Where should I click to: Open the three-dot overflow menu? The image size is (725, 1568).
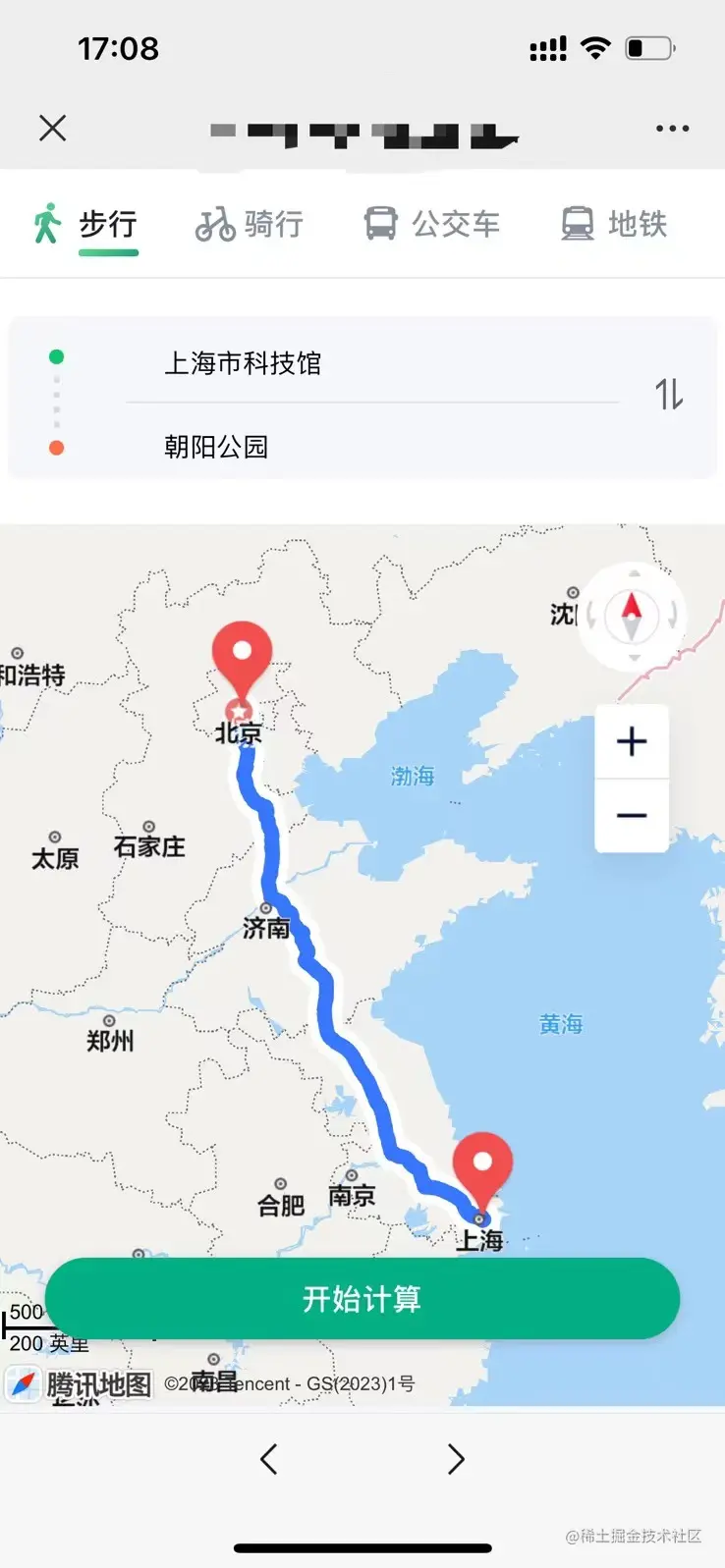click(x=672, y=129)
